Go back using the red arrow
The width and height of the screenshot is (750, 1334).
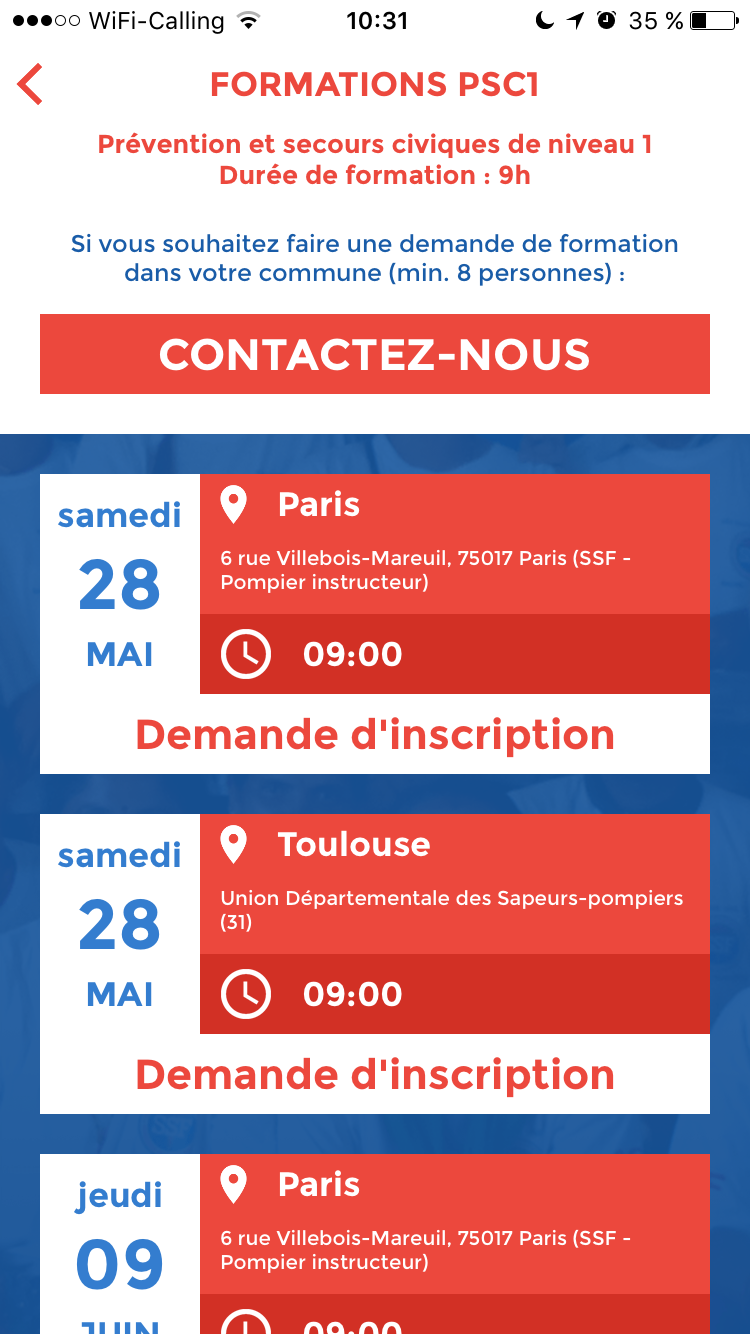[30, 84]
